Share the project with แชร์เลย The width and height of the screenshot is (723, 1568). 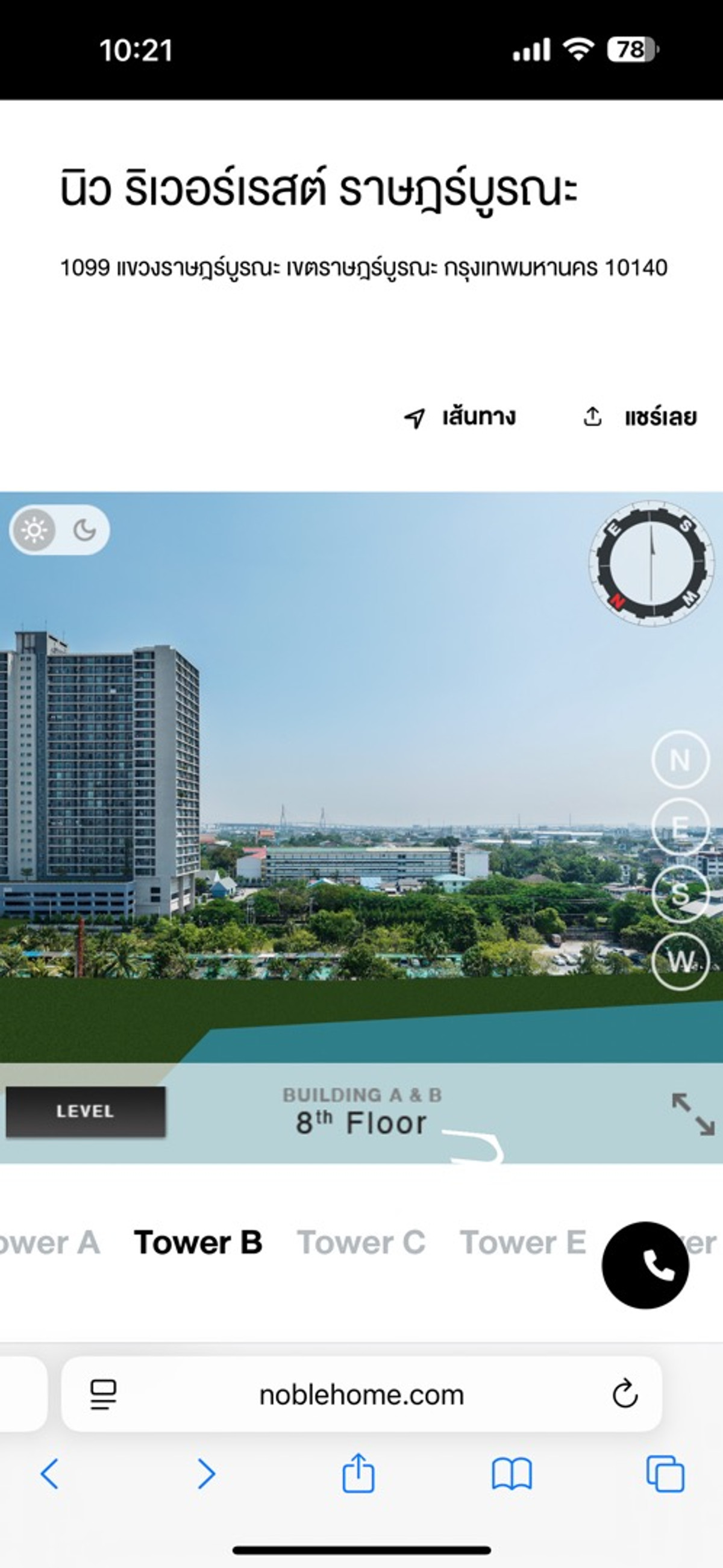(640, 418)
